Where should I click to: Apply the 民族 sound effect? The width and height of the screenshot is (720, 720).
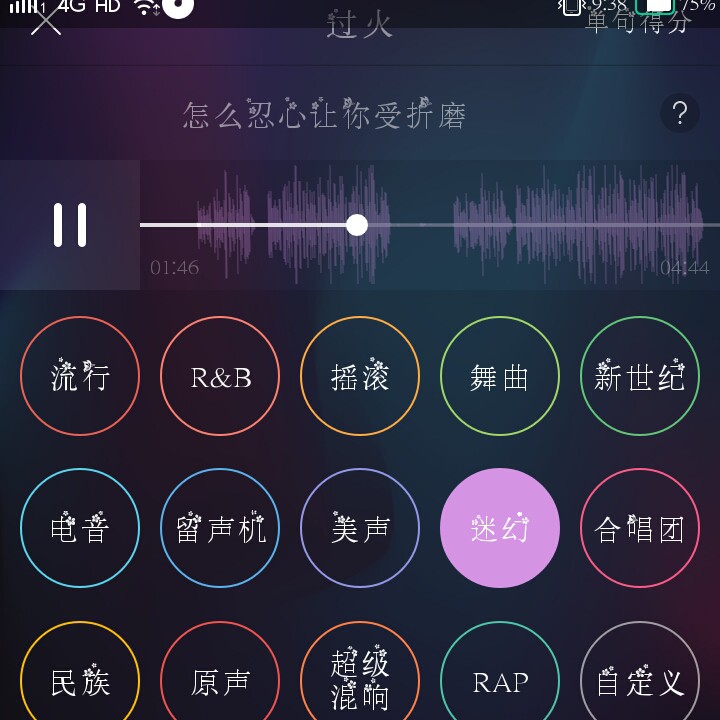pyautogui.click(x=80, y=680)
